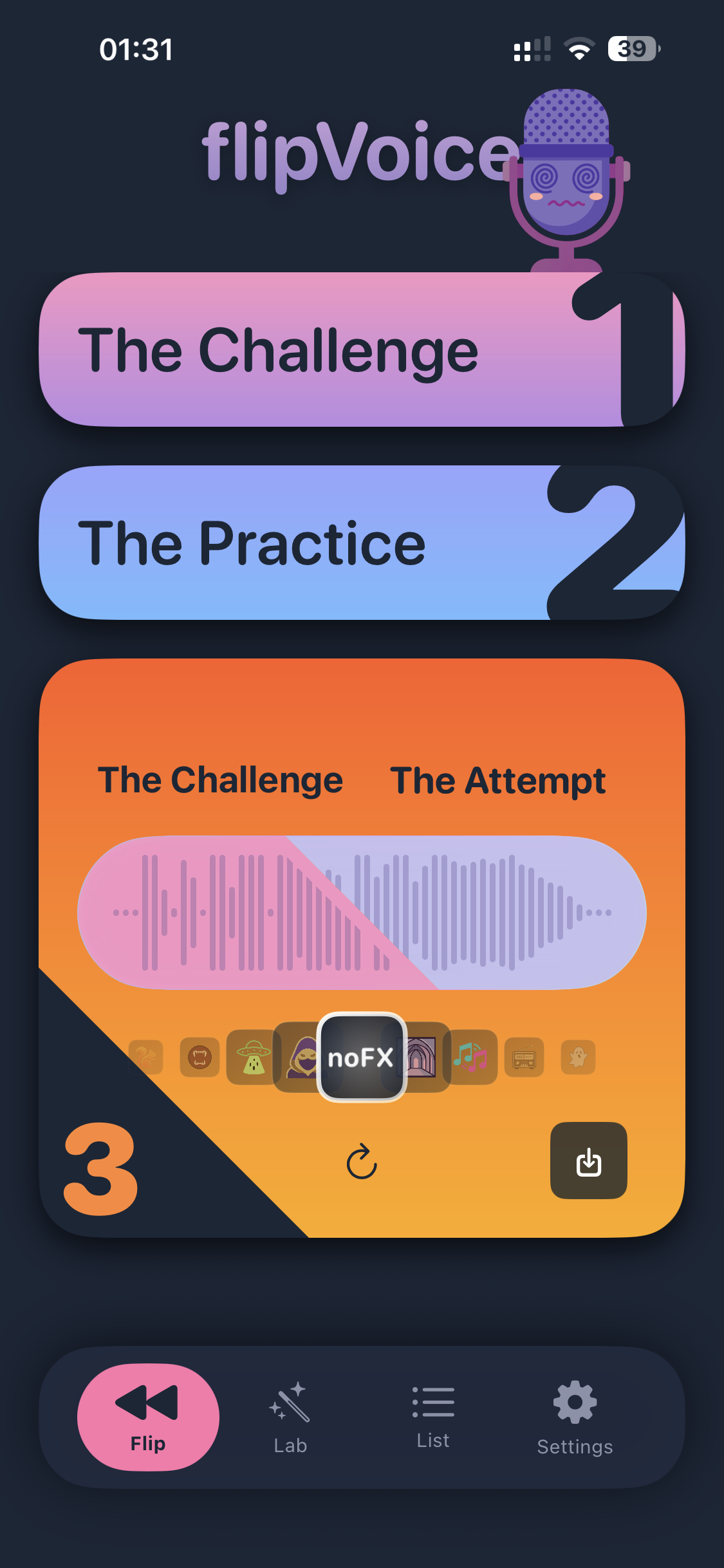Select the noFX effect
Viewport: 724px width, 1568px height.
[362, 1057]
